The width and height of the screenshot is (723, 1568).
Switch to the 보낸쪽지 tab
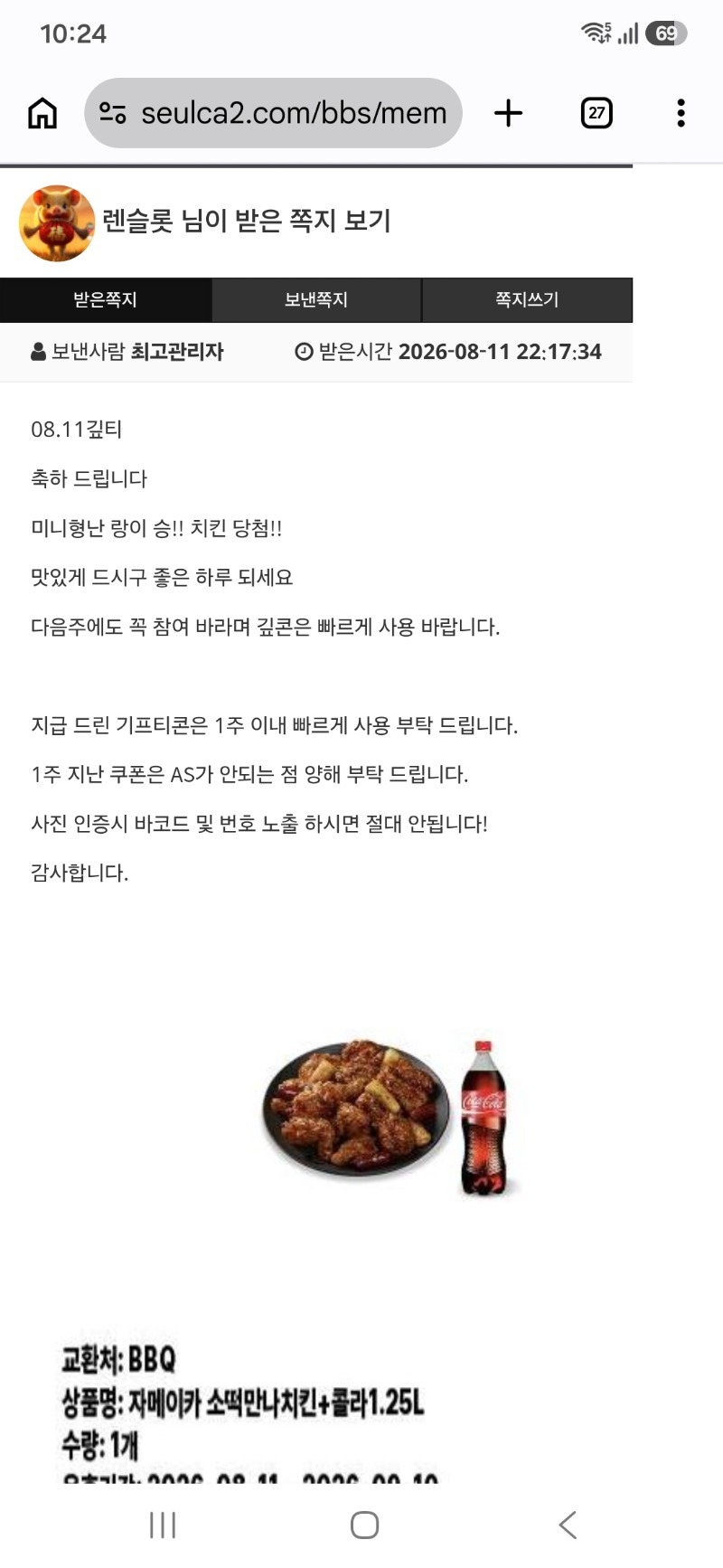point(316,300)
